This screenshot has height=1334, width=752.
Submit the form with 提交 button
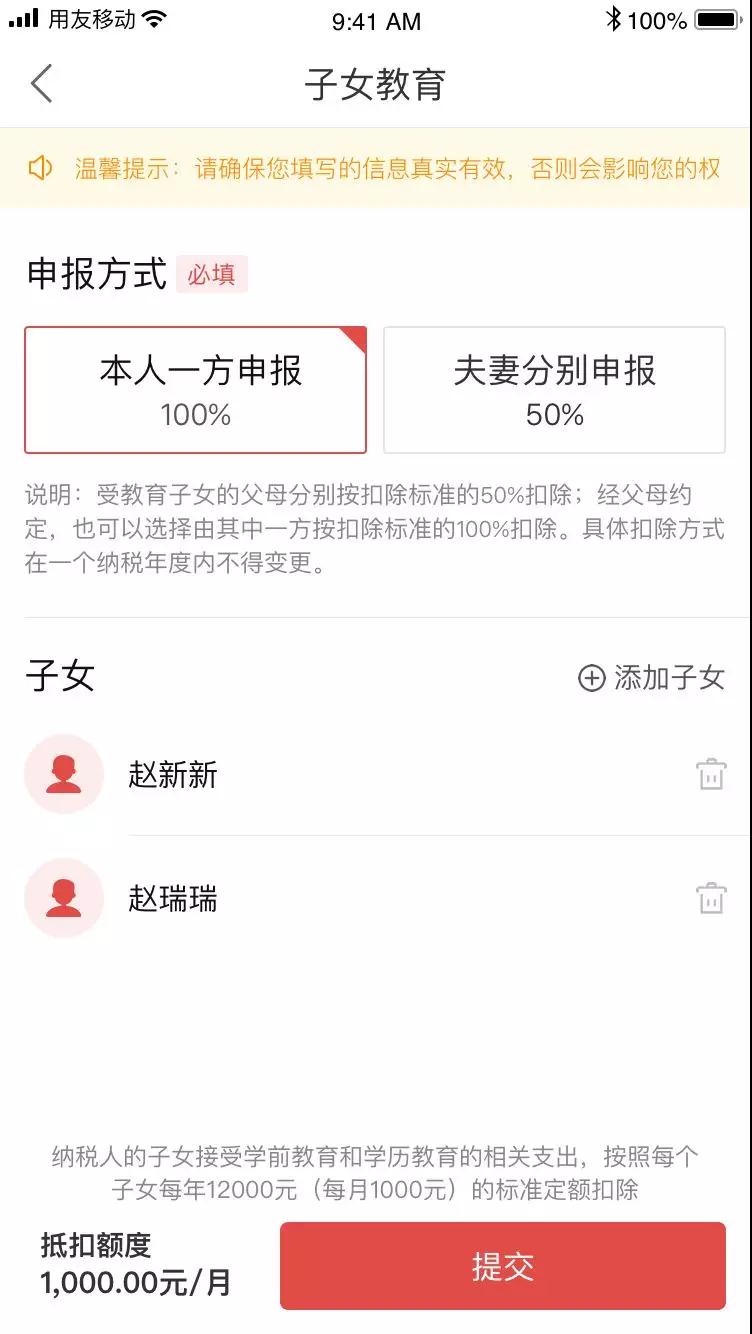(503, 1266)
